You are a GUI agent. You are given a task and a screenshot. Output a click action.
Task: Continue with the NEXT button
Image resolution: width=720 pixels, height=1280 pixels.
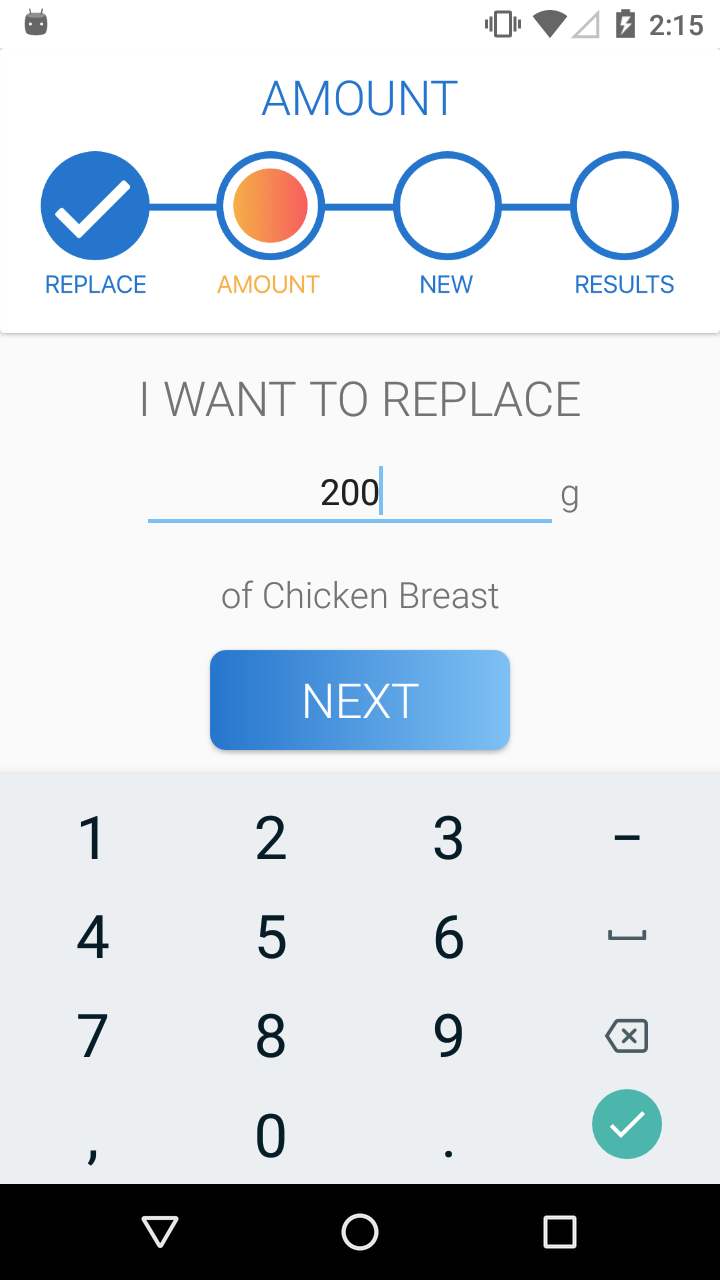[360, 700]
